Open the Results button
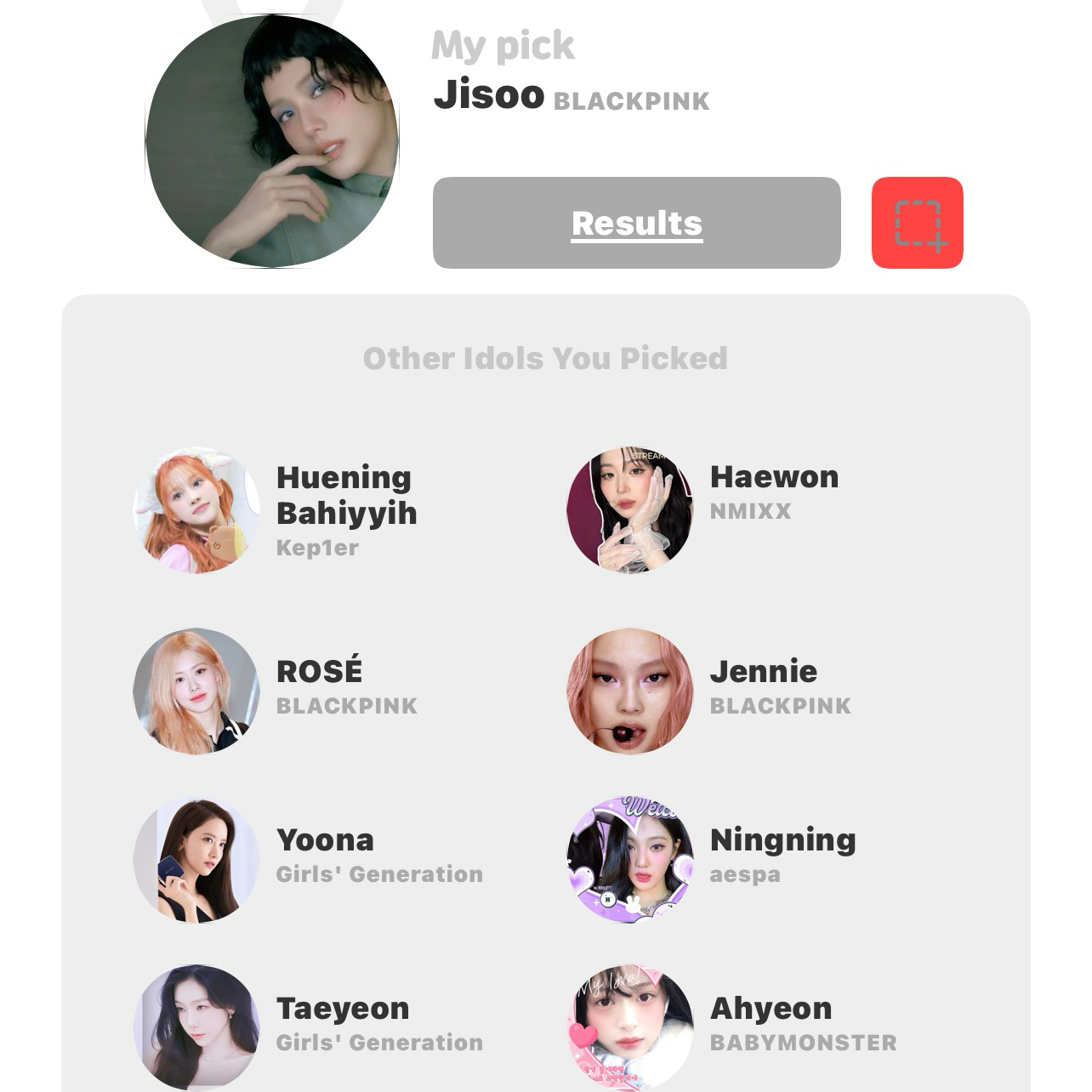This screenshot has width=1092, height=1092. click(636, 223)
